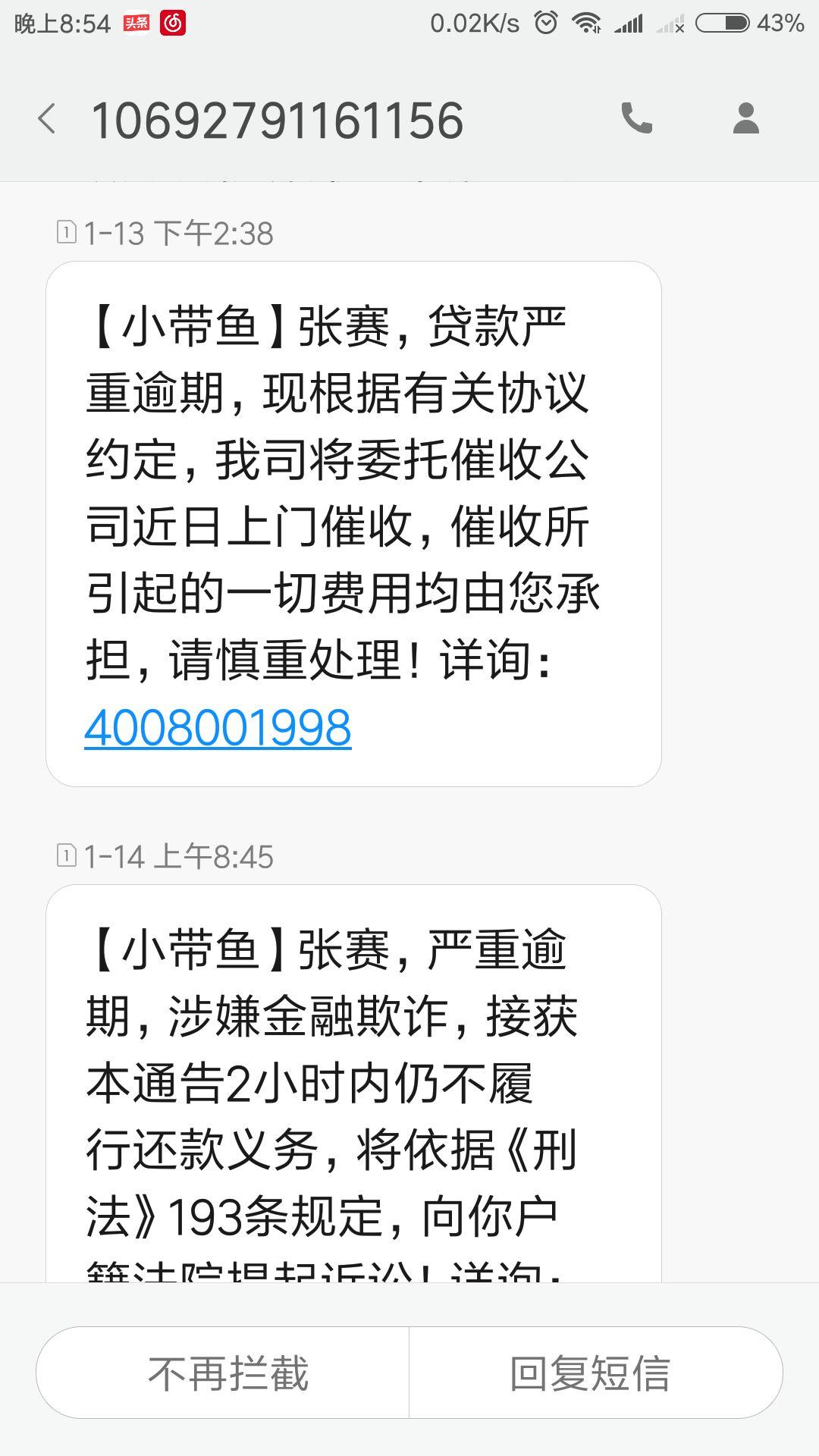Open the phone number link 4008001998
819x1456 pixels.
point(218,728)
